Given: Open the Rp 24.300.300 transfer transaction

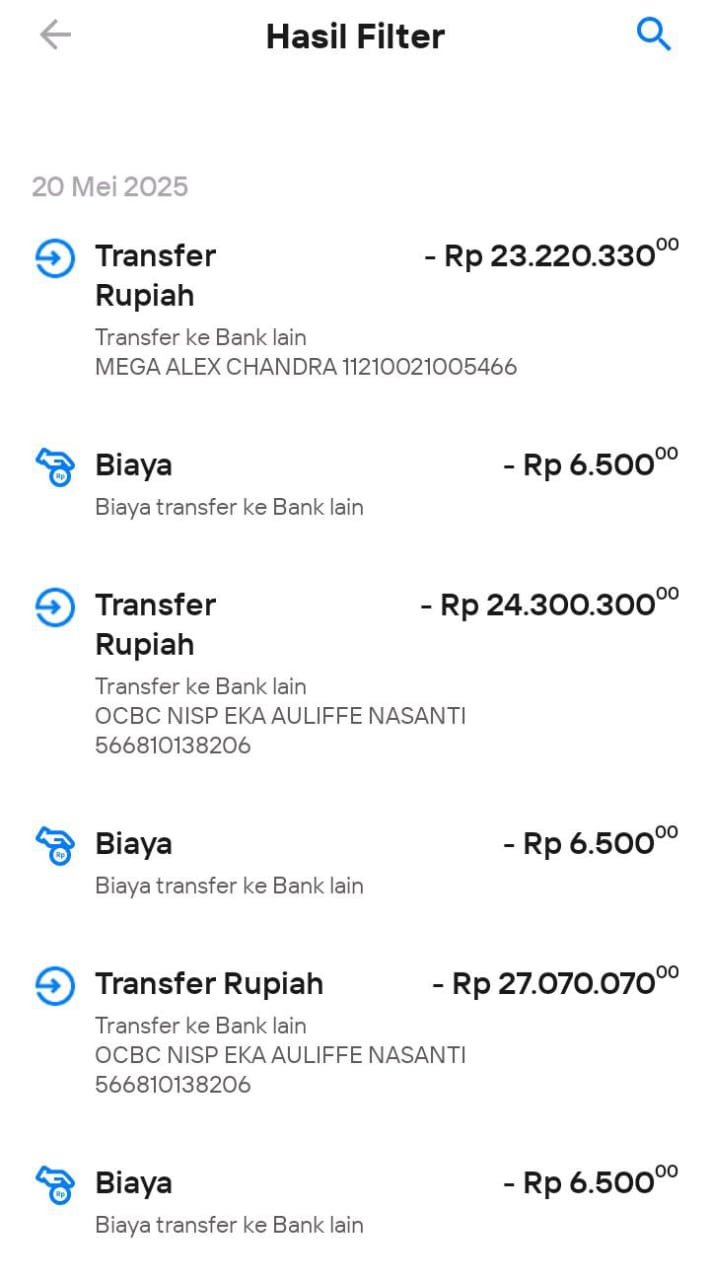Looking at the screenshot, I should tap(355, 674).
